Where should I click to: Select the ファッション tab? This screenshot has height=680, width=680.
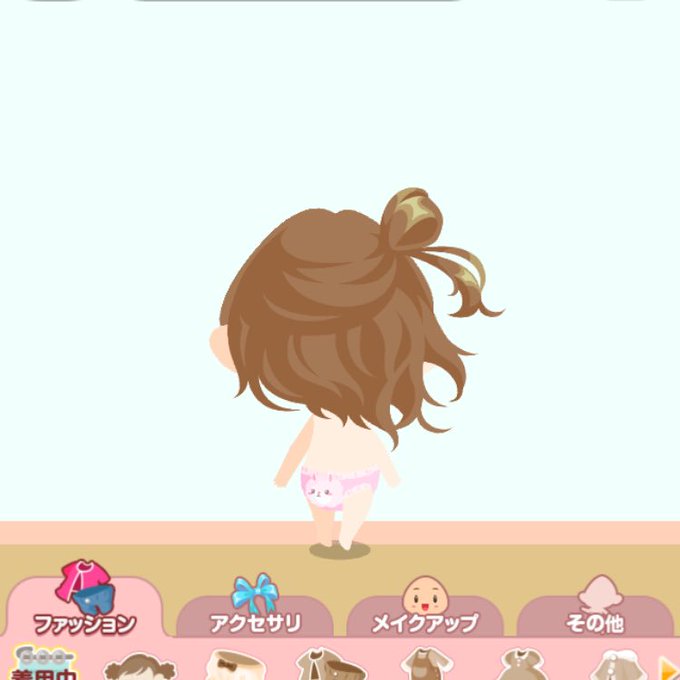85,606
